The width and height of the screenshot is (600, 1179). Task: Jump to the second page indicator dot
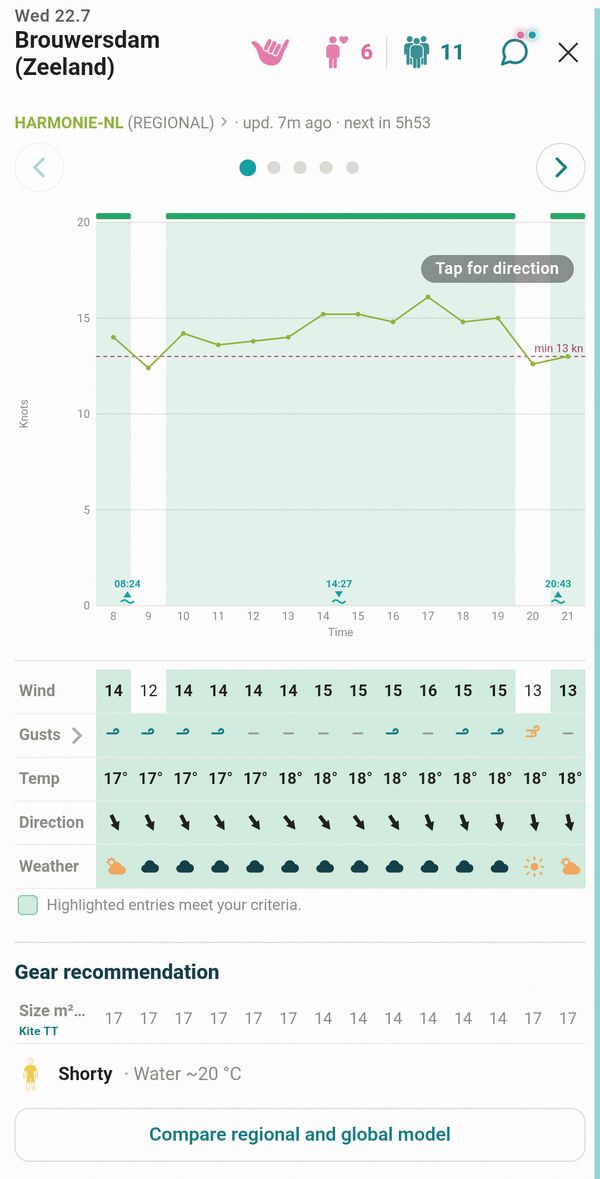tap(274, 168)
